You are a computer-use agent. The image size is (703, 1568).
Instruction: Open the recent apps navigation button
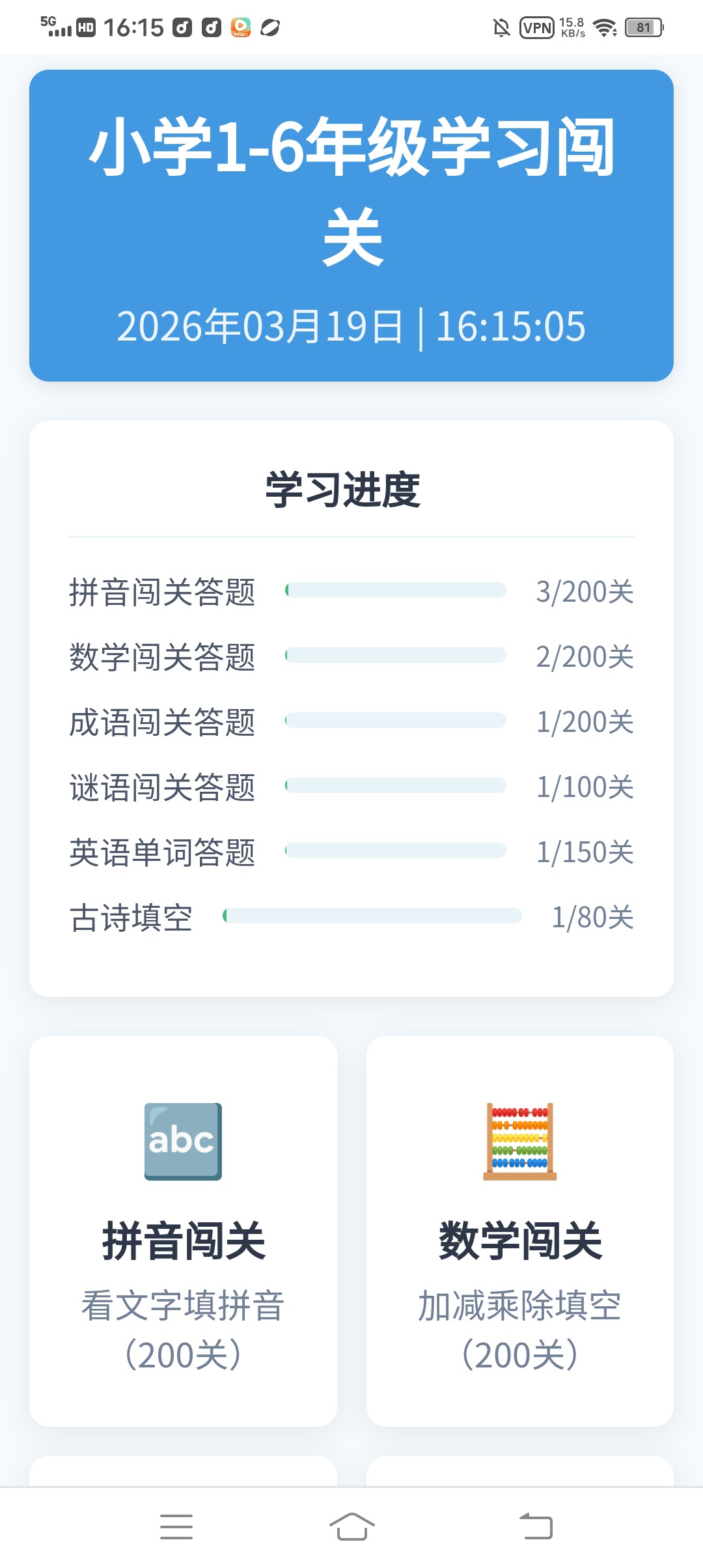tap(177, 1528)
